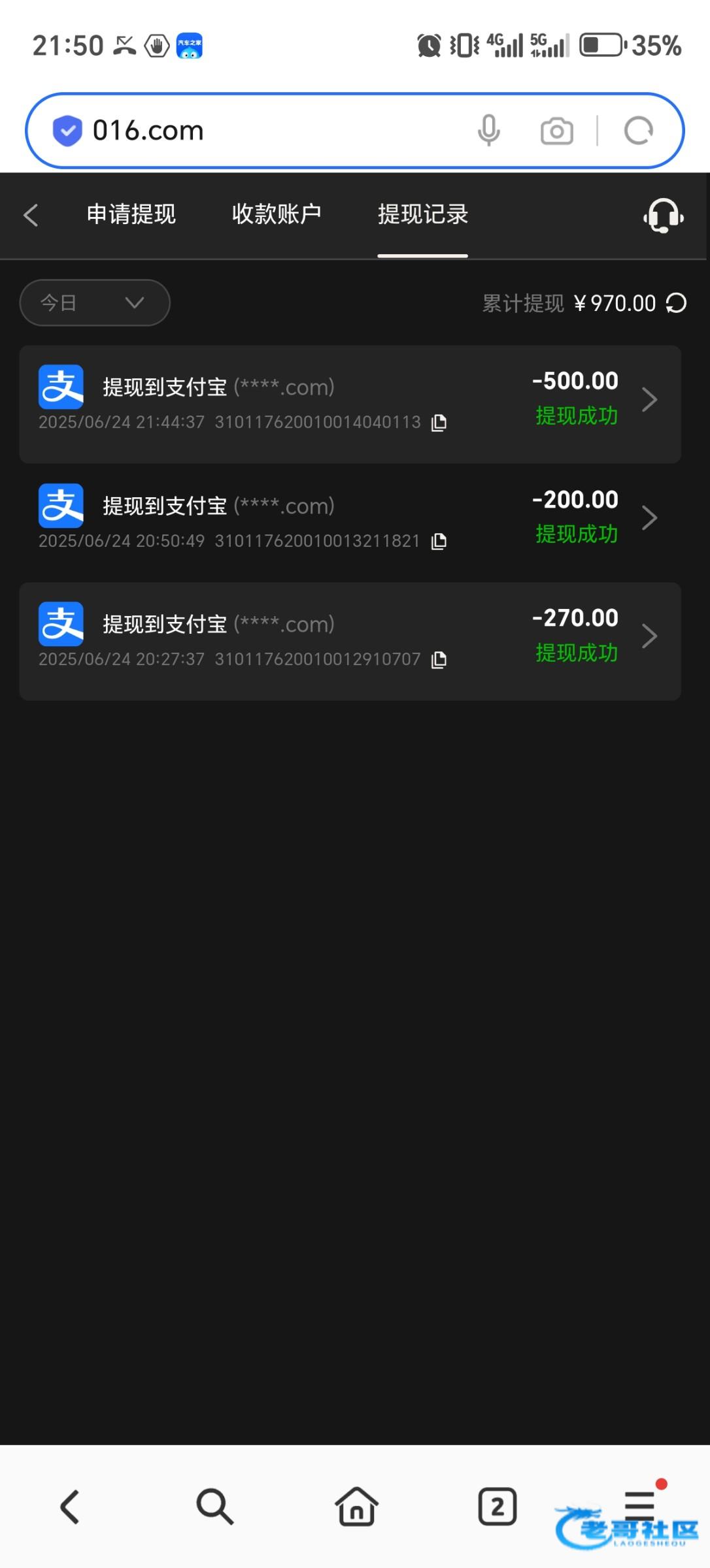Copy order number ending in 2910707
Viewport: 710px width, 1568px height.
point(439,660)
